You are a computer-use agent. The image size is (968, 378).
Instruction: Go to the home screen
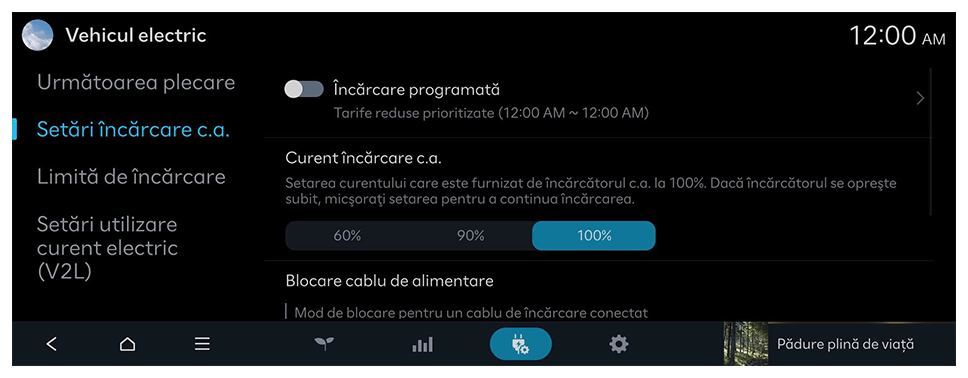127,344
